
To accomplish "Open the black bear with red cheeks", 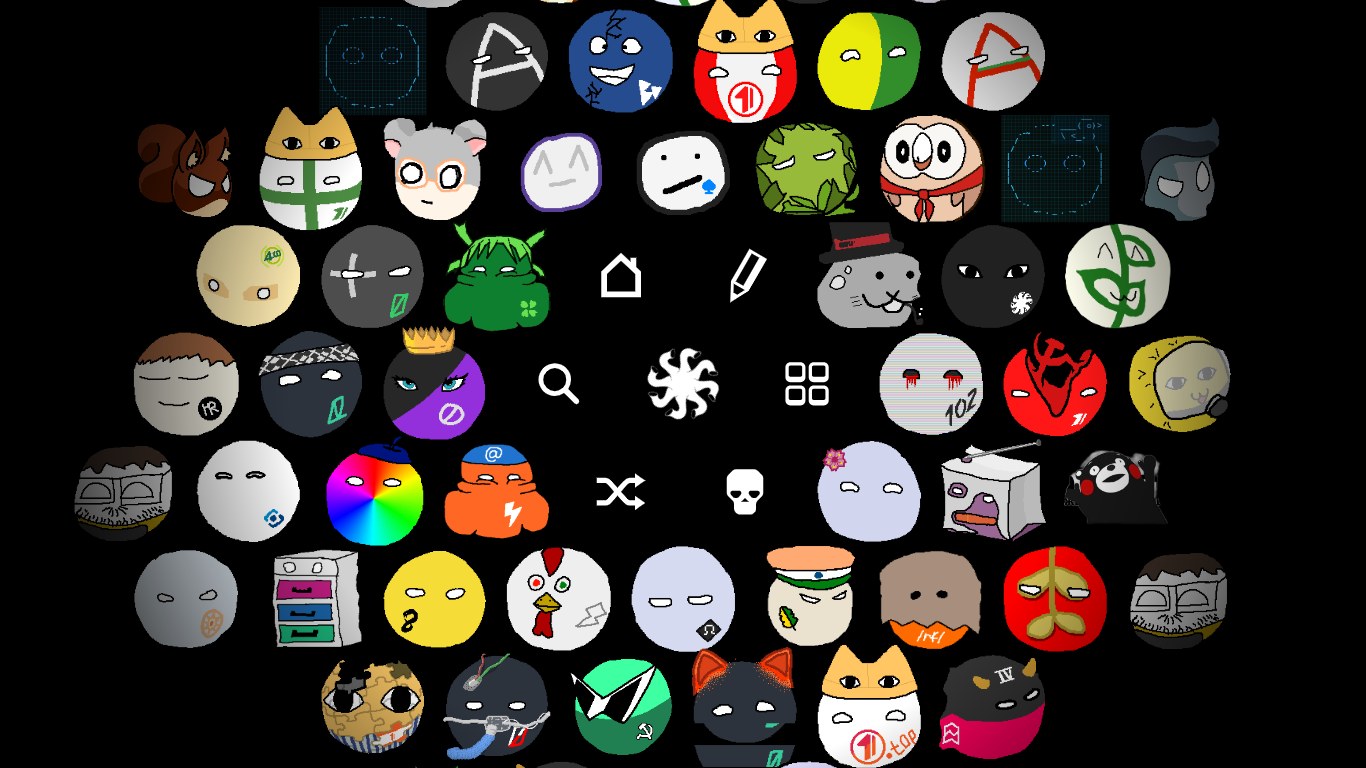I will pos(1114,488).
